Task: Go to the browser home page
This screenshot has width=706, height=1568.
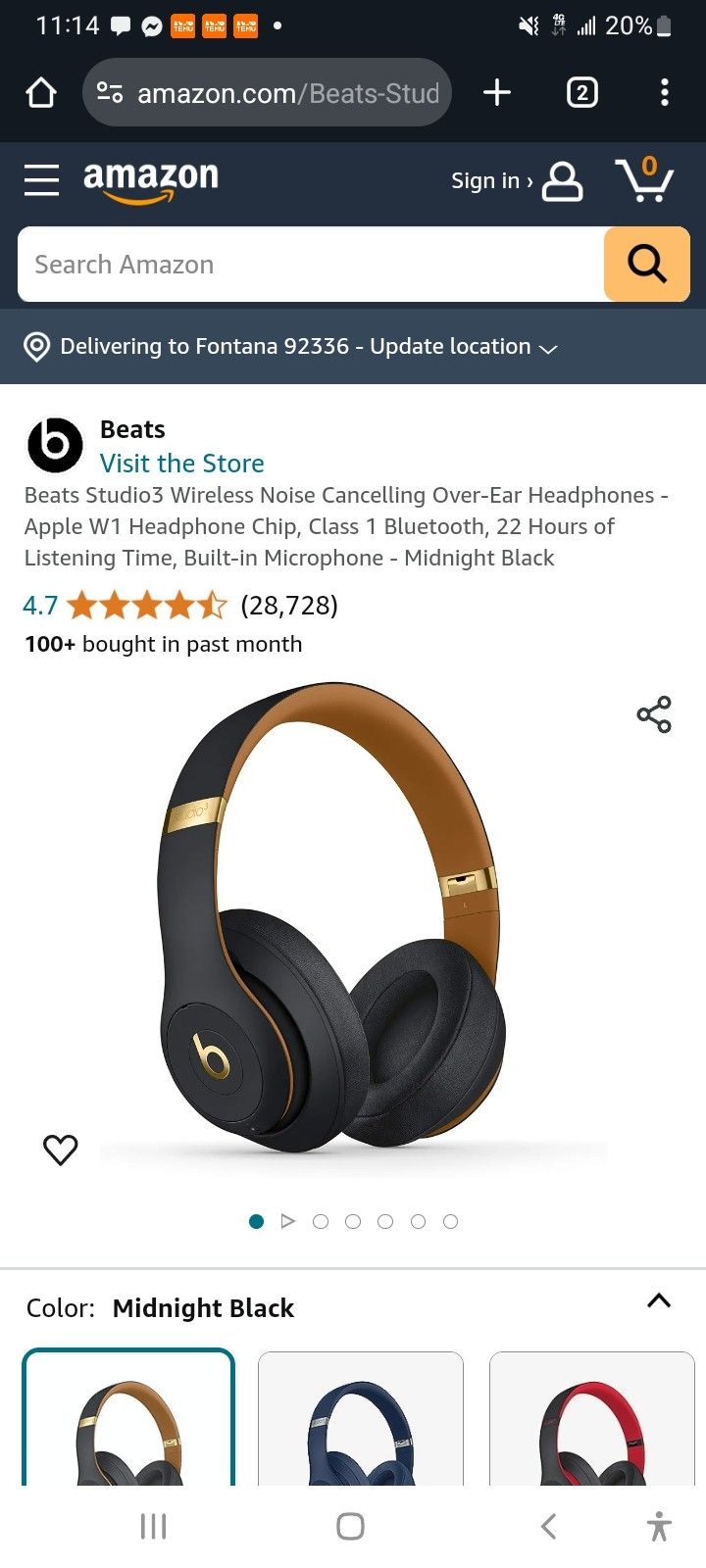Action: tap(41, 93)
